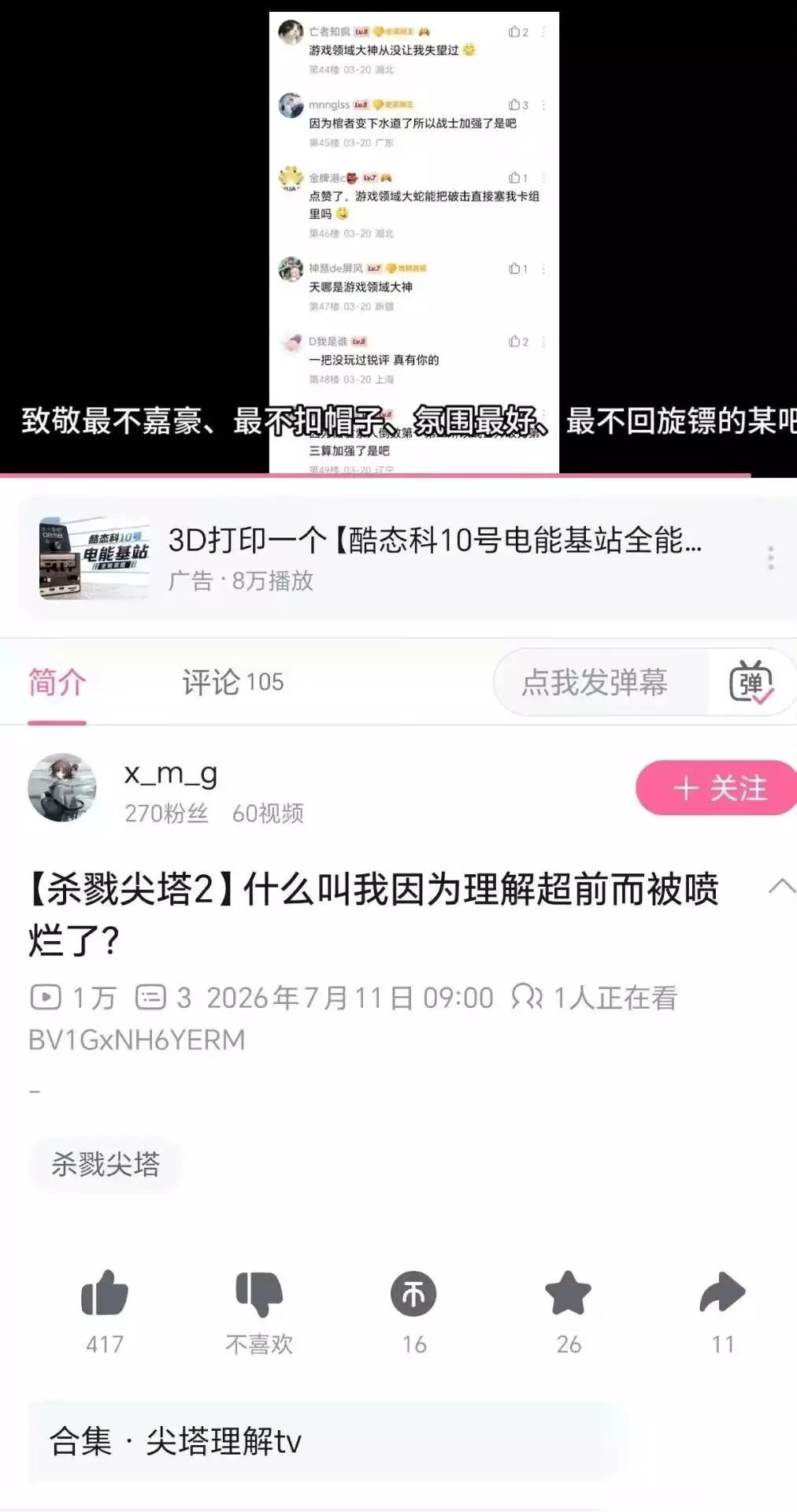
Task: Open x_m_g's profile avatar
Action: (62, 787)
